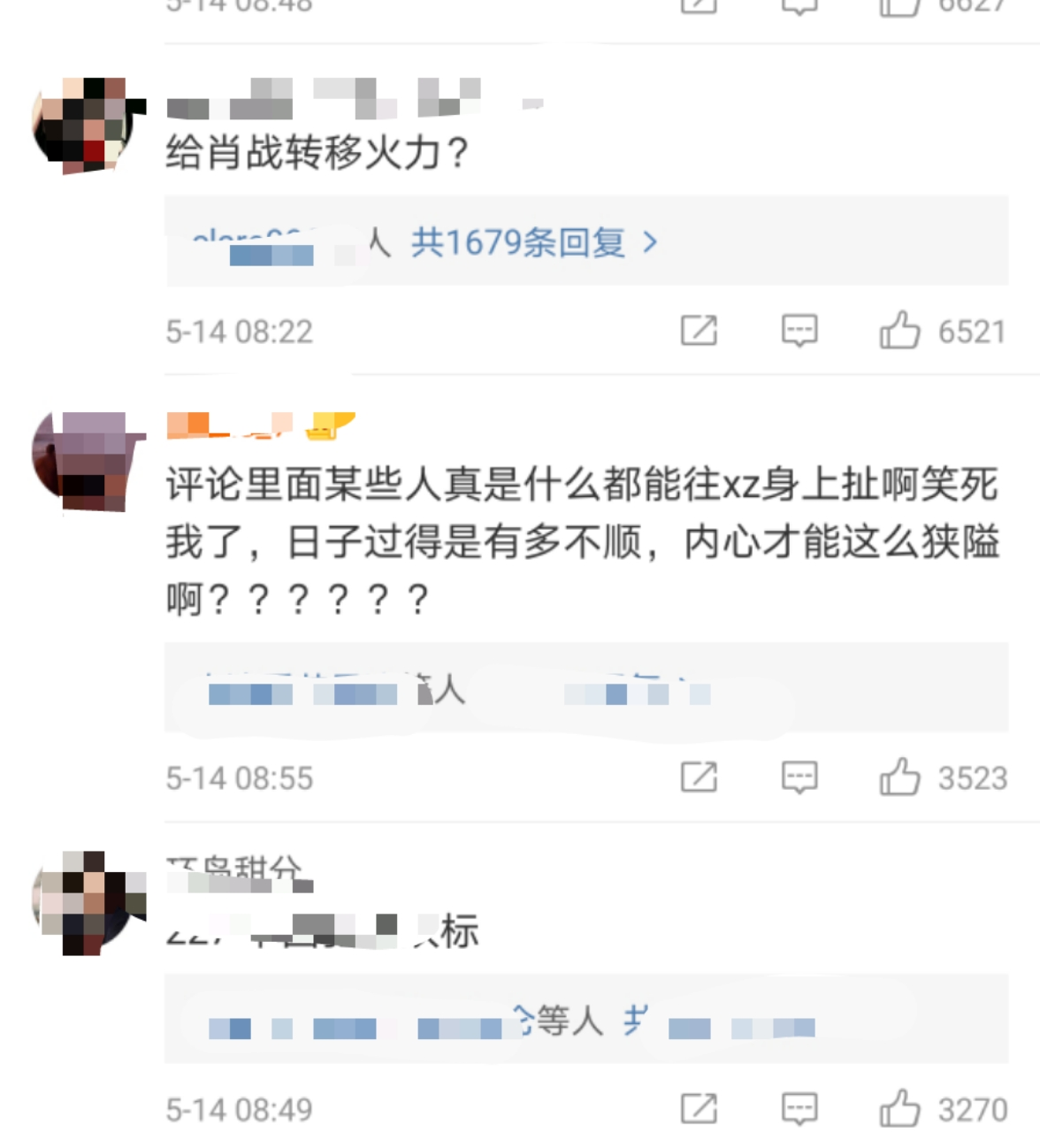
Task: Repost the comment posted at 5-14 08:49
Action: 699,1109
